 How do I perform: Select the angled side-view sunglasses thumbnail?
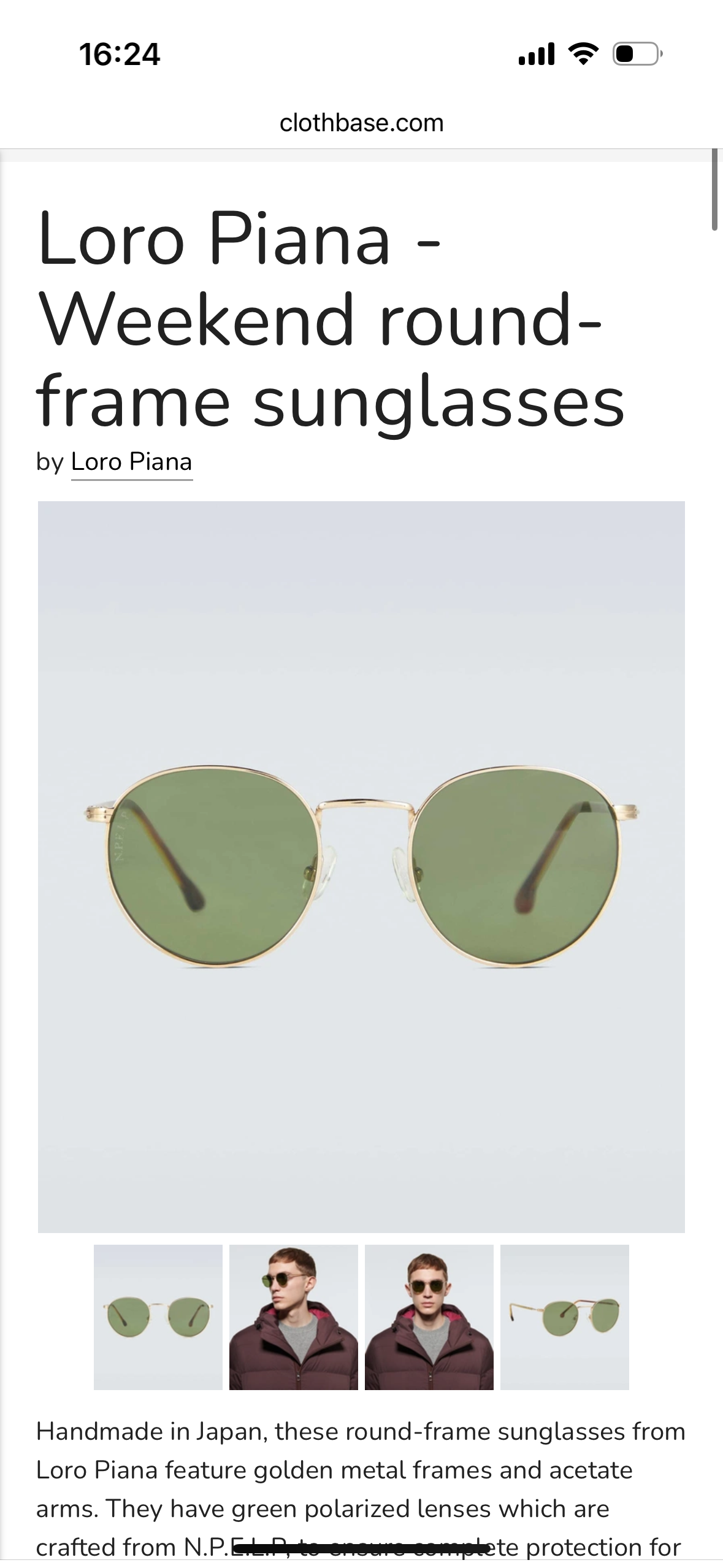point(565,1317)
